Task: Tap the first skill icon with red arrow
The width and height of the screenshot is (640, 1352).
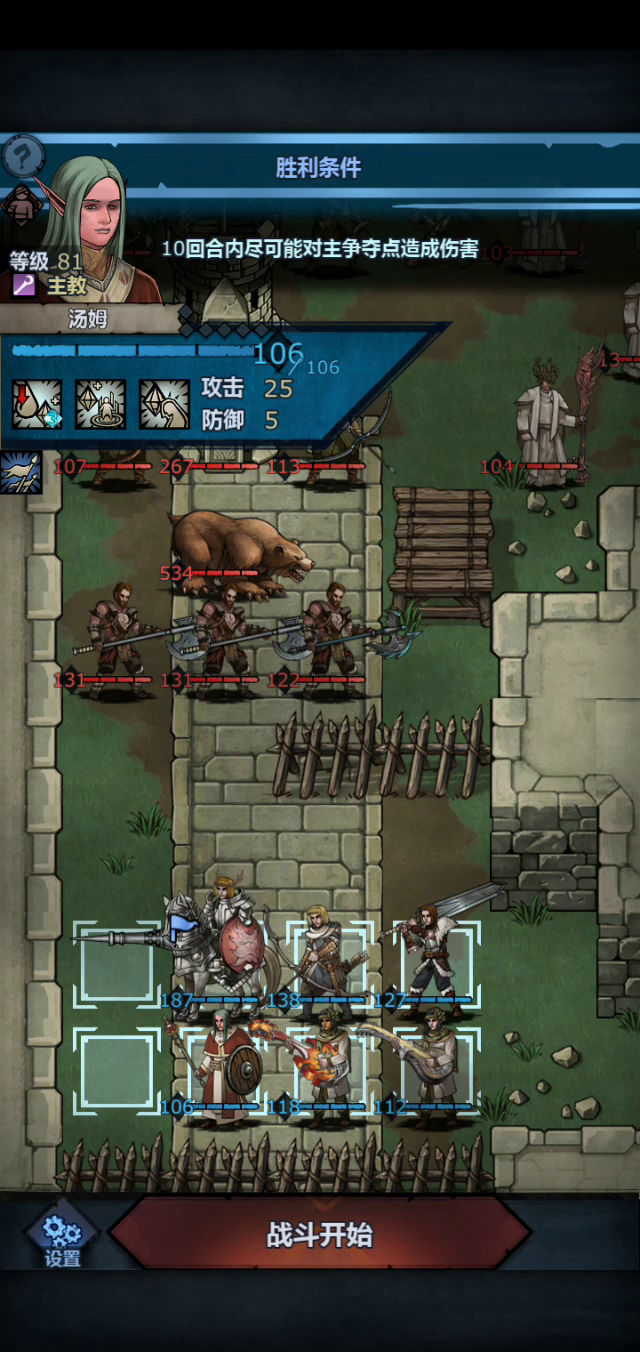Action: click(x=37, y=404)
